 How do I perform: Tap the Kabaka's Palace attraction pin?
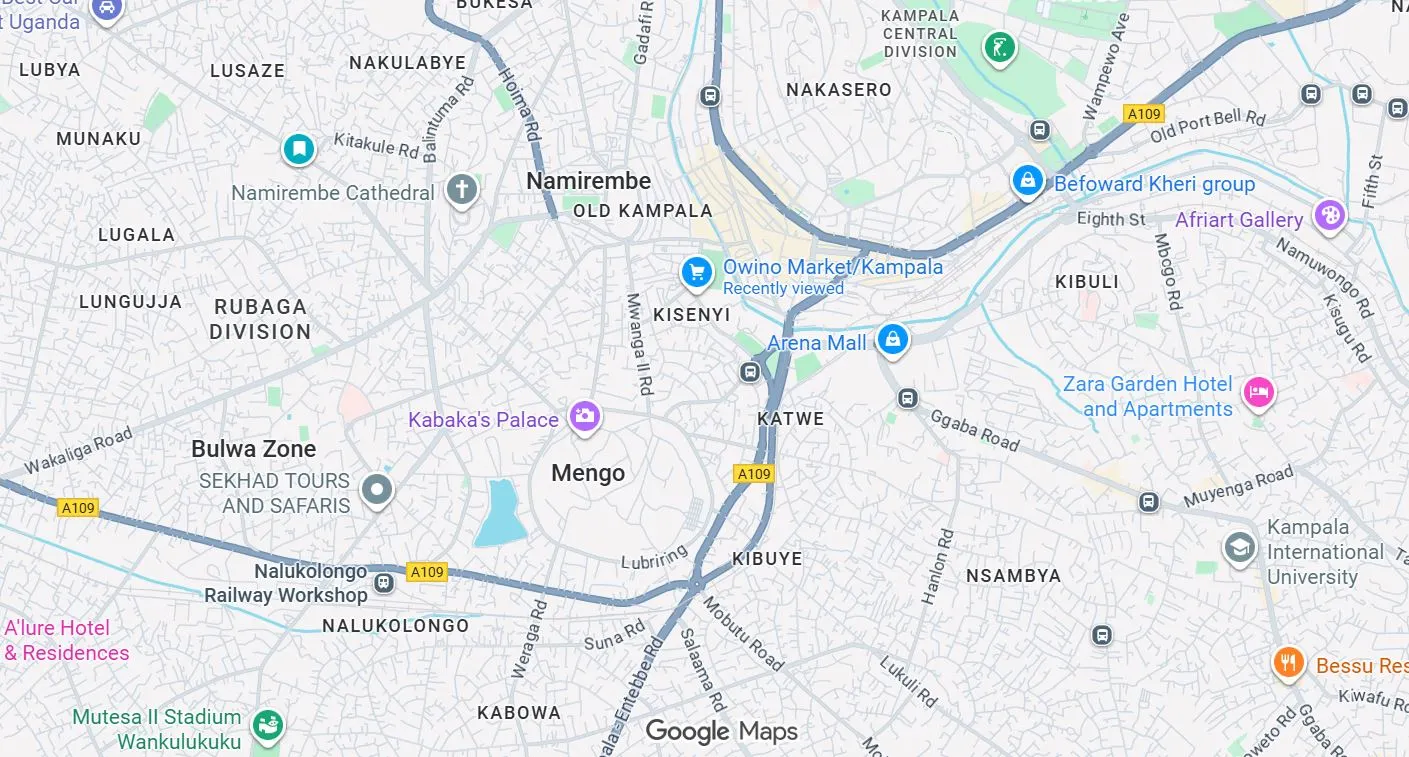click(585, 416)
